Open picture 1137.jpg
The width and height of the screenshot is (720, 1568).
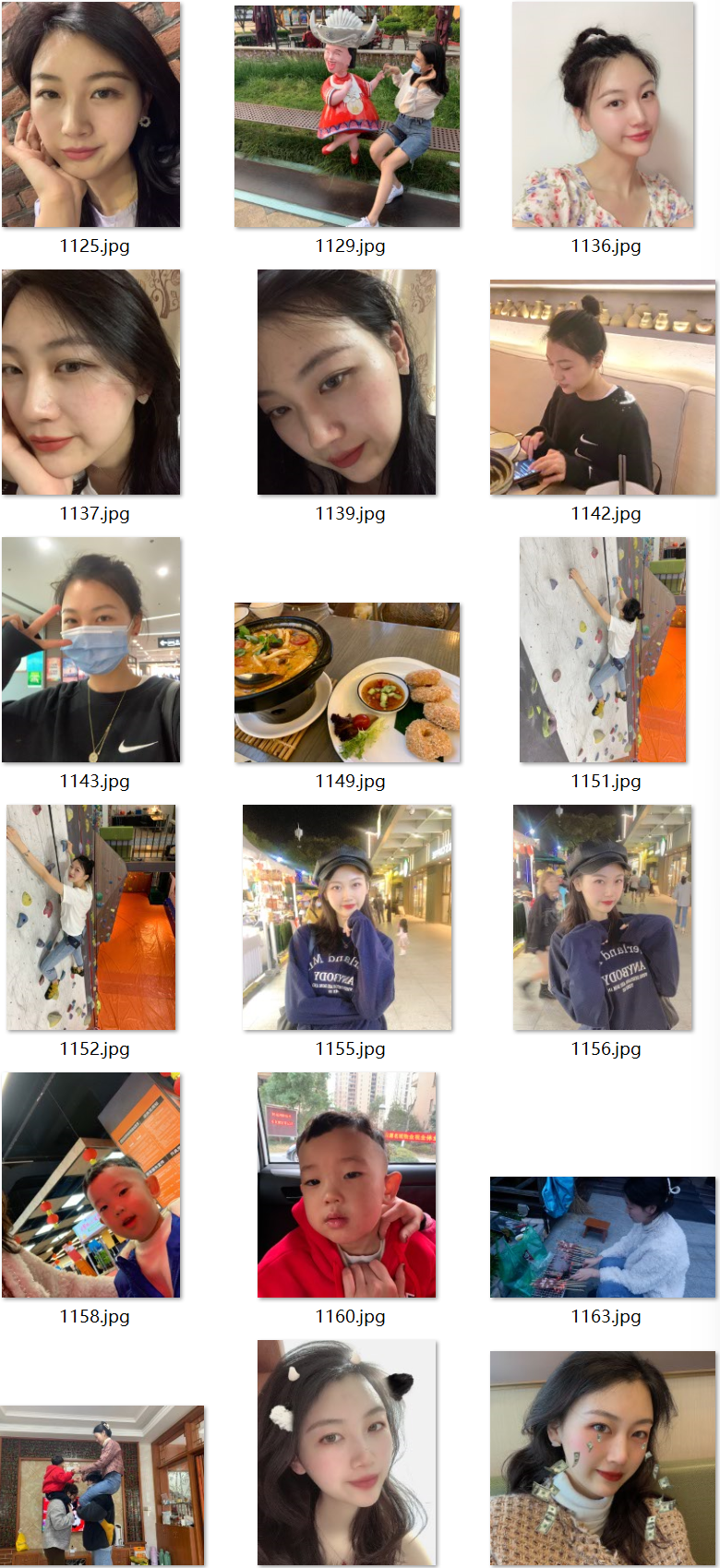click(x=91, y=382)
